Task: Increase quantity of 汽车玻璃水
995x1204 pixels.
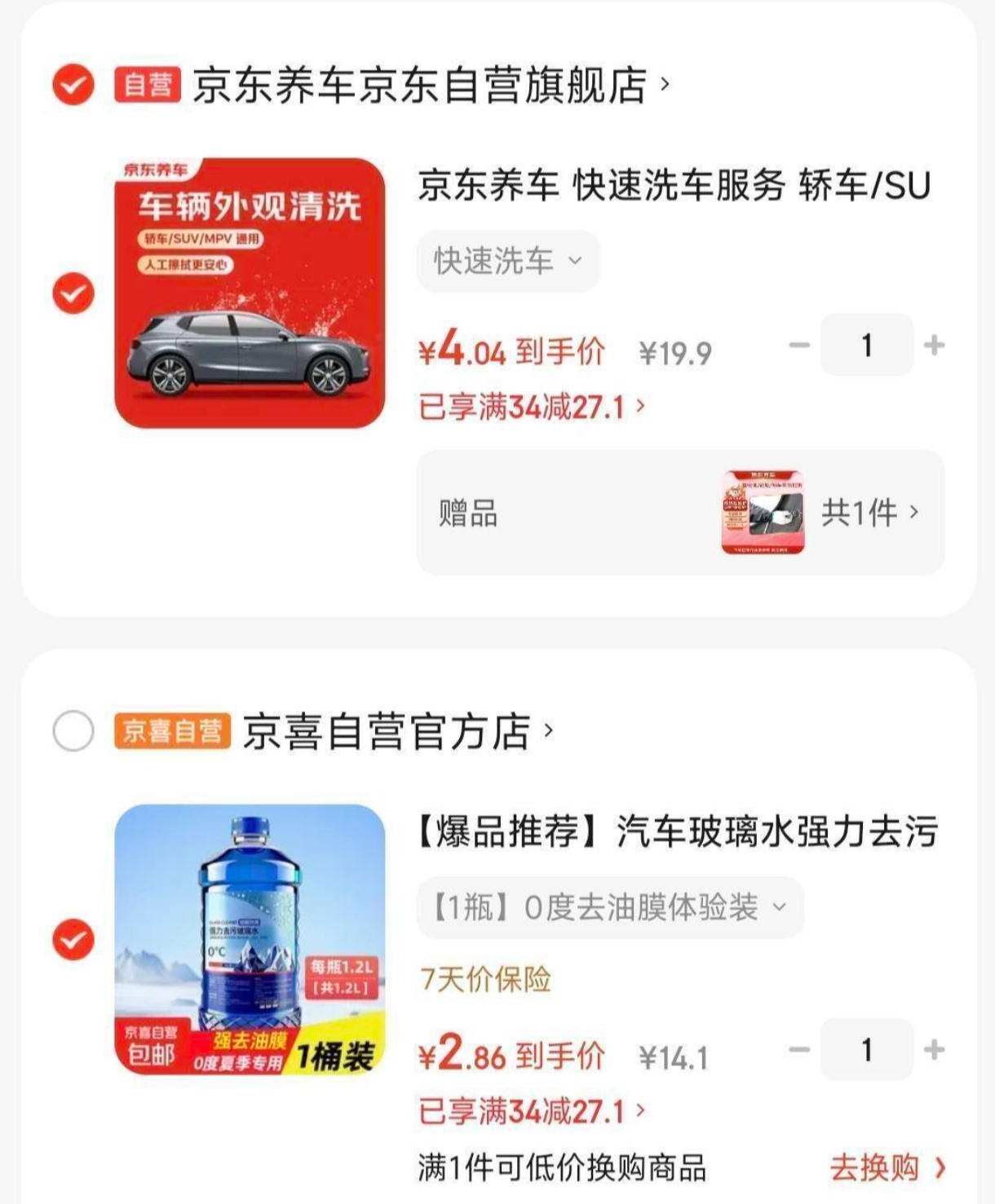Action: point(934,1050)
